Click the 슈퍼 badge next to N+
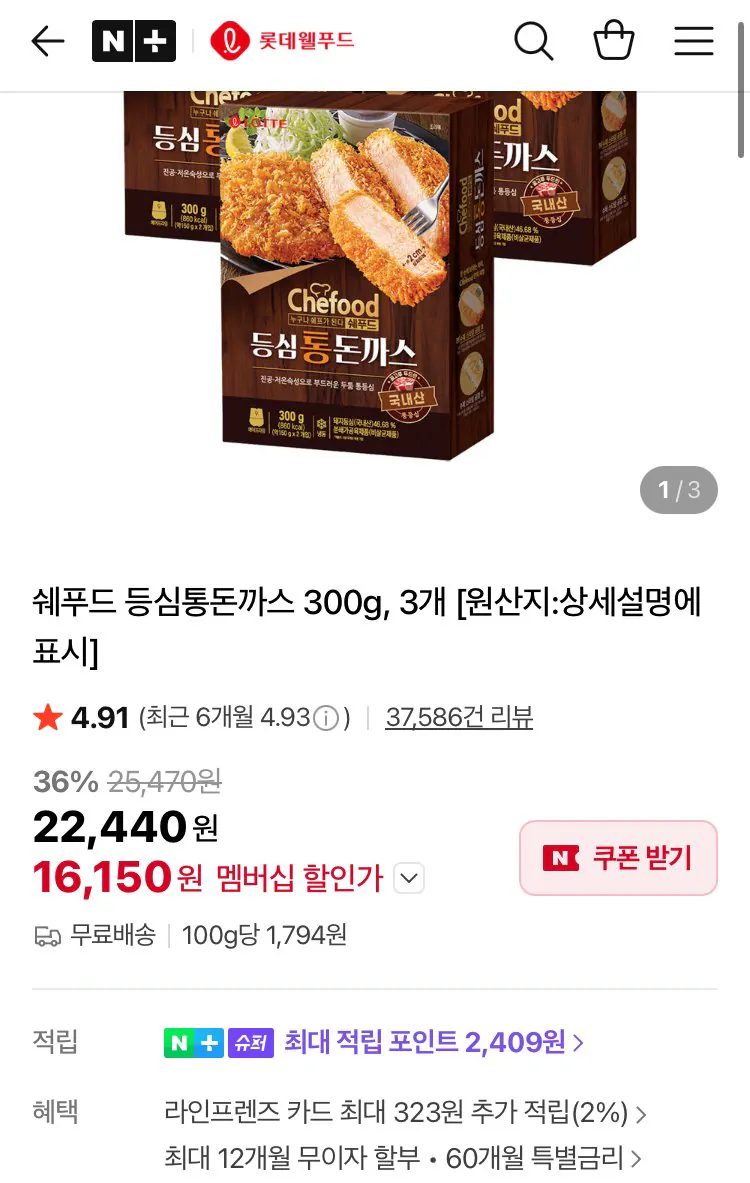This screenshot has width=750, height=1183. [x=250, y=1043]
